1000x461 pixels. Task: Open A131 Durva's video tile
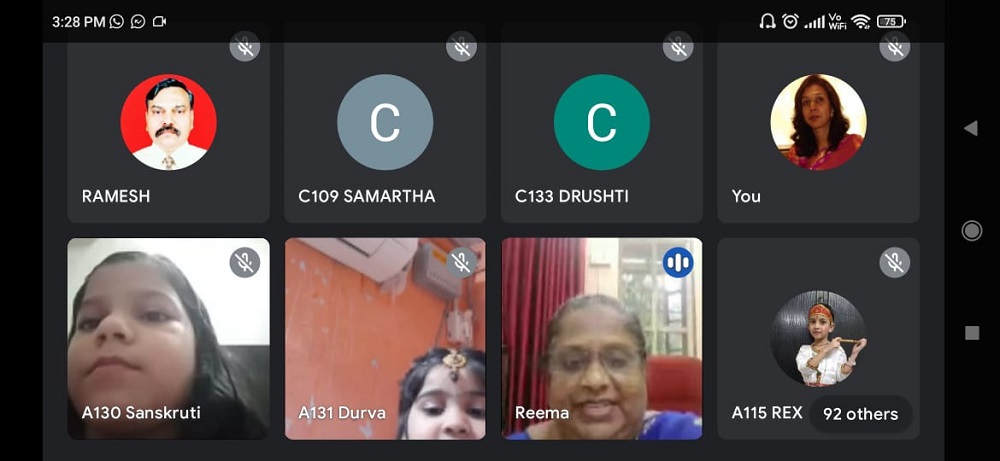coord(385,338)
